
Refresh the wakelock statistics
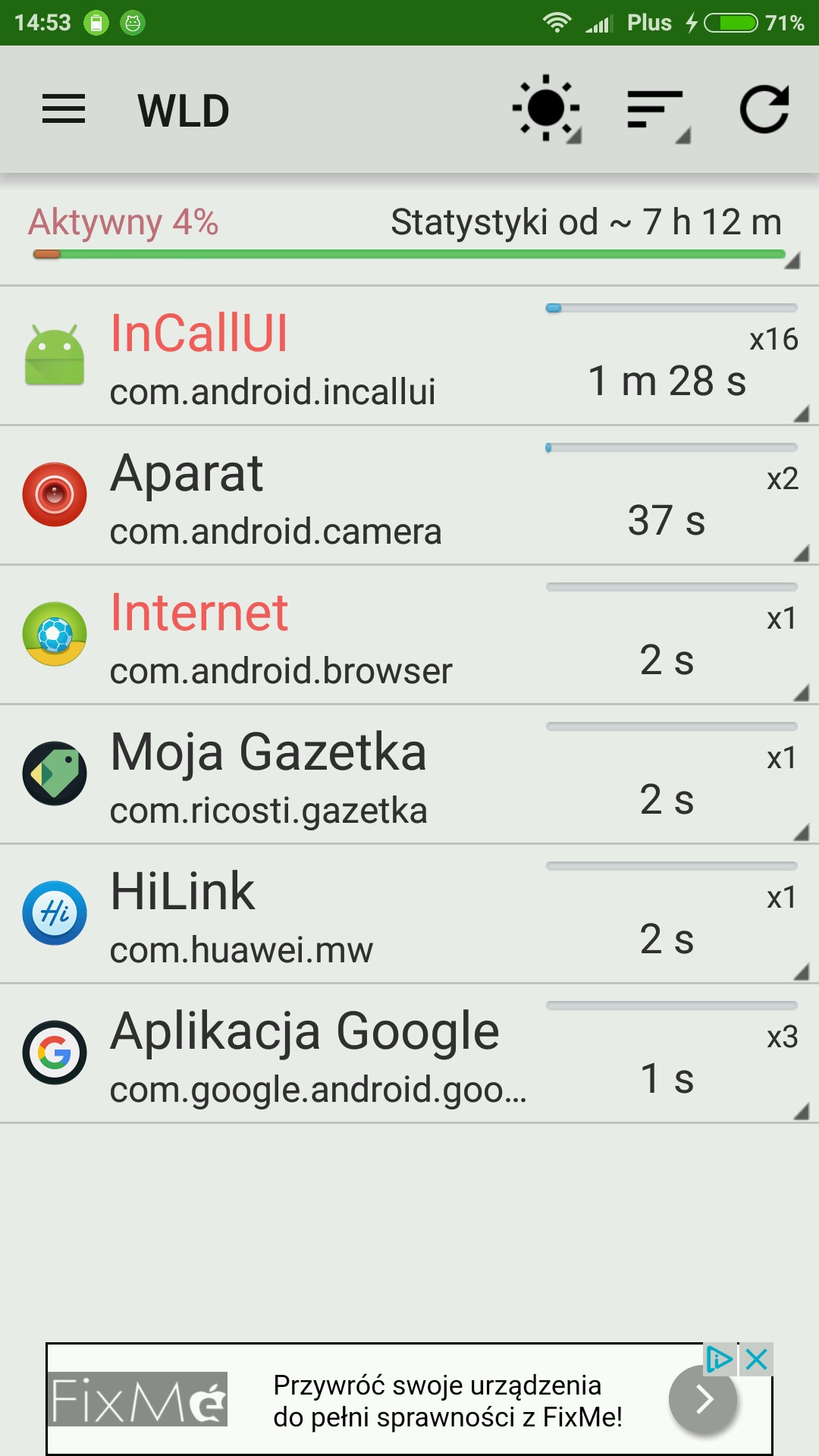coord(764,109)
